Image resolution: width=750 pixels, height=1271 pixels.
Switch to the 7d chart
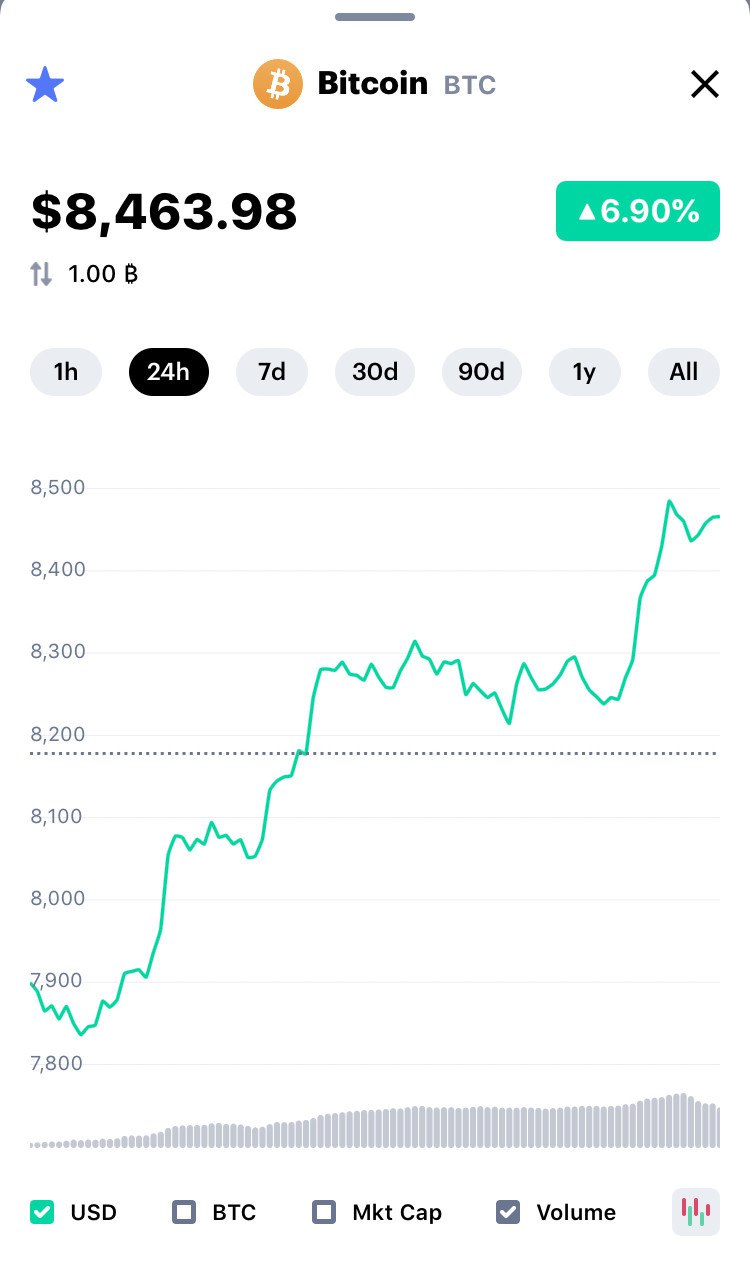(x=272, y=372)
